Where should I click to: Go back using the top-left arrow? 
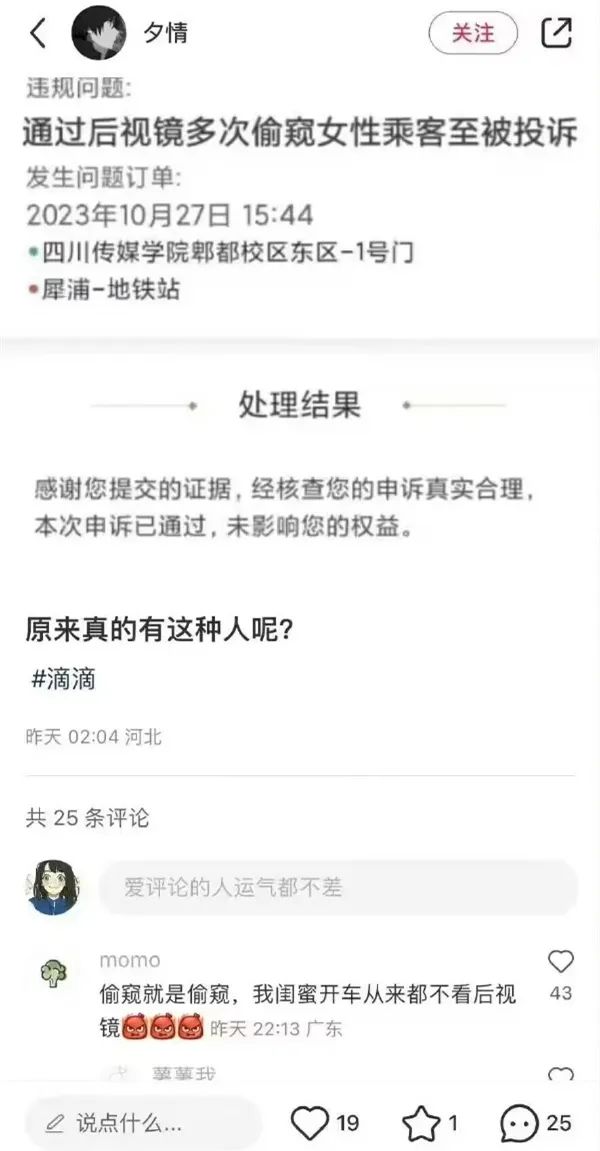(x=37, y=33)
